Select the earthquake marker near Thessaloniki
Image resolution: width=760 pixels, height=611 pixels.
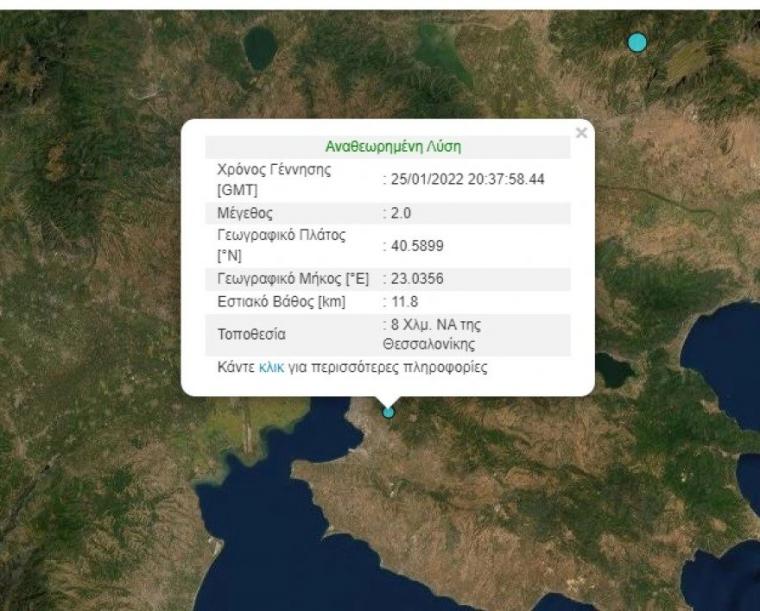[x=389, y=411]
